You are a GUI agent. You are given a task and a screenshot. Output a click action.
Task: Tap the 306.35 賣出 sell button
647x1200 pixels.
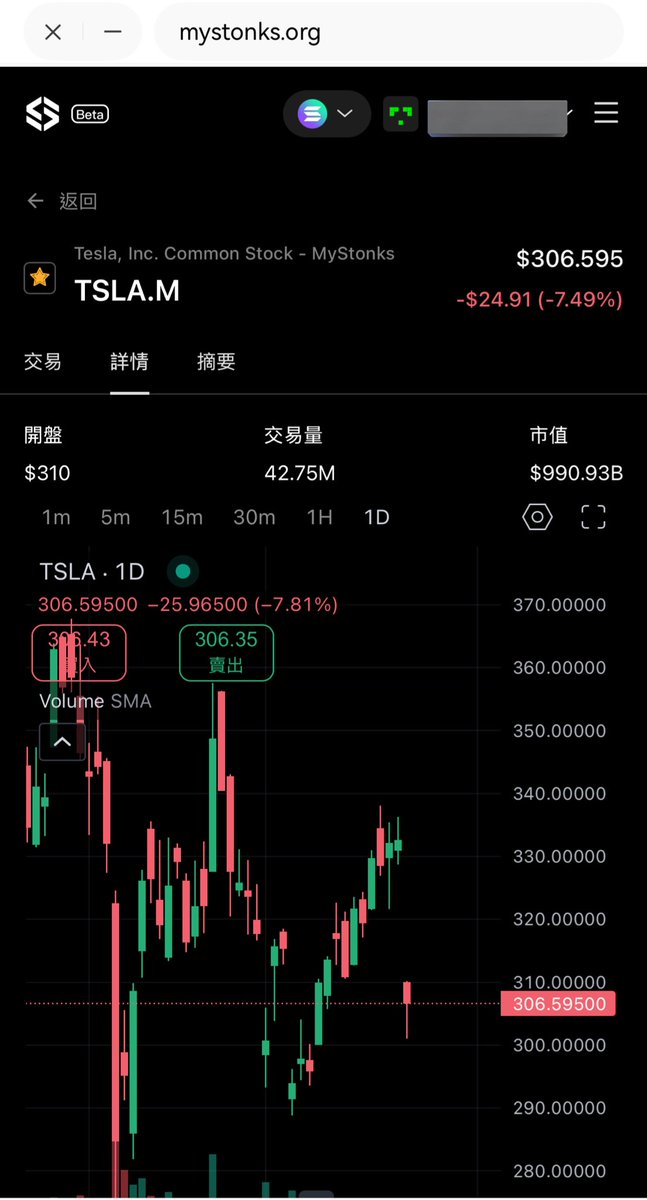(x=226, y=652)
